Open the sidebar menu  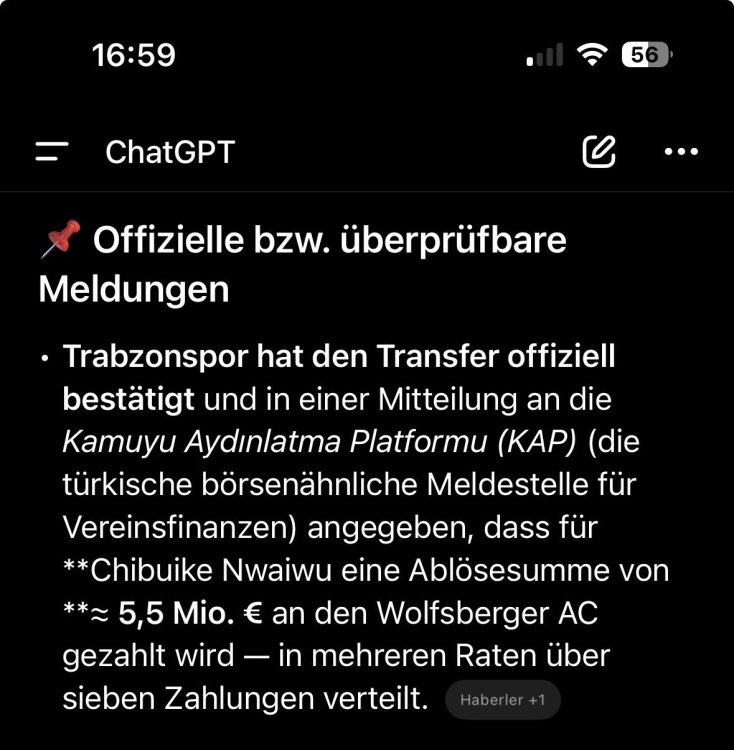[52, 152]
